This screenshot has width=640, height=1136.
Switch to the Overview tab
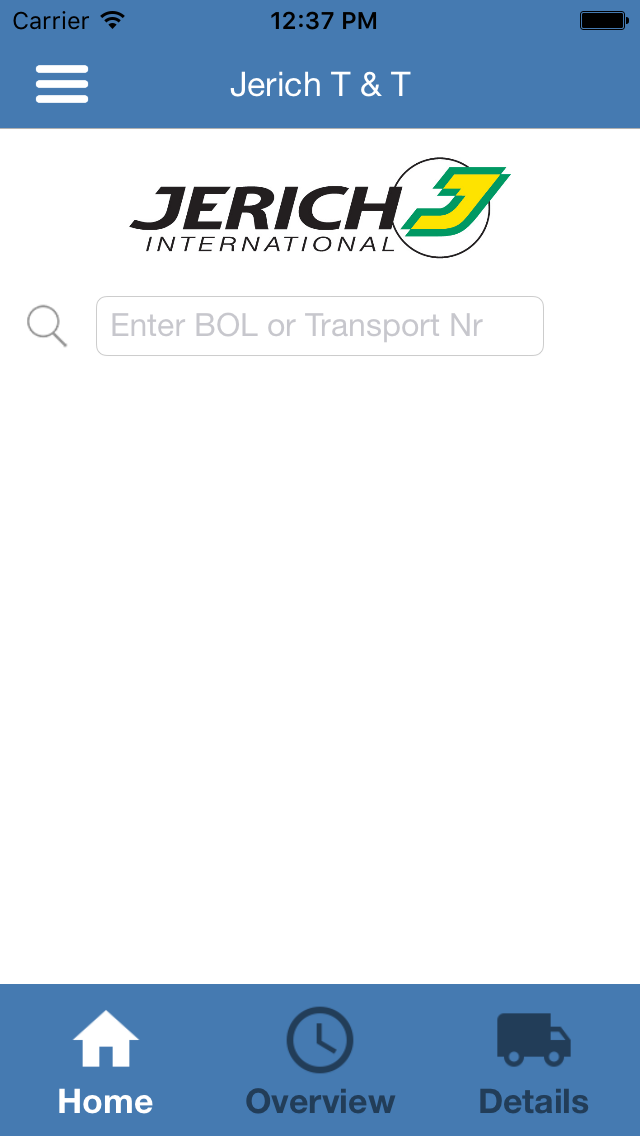(320, 1061)
